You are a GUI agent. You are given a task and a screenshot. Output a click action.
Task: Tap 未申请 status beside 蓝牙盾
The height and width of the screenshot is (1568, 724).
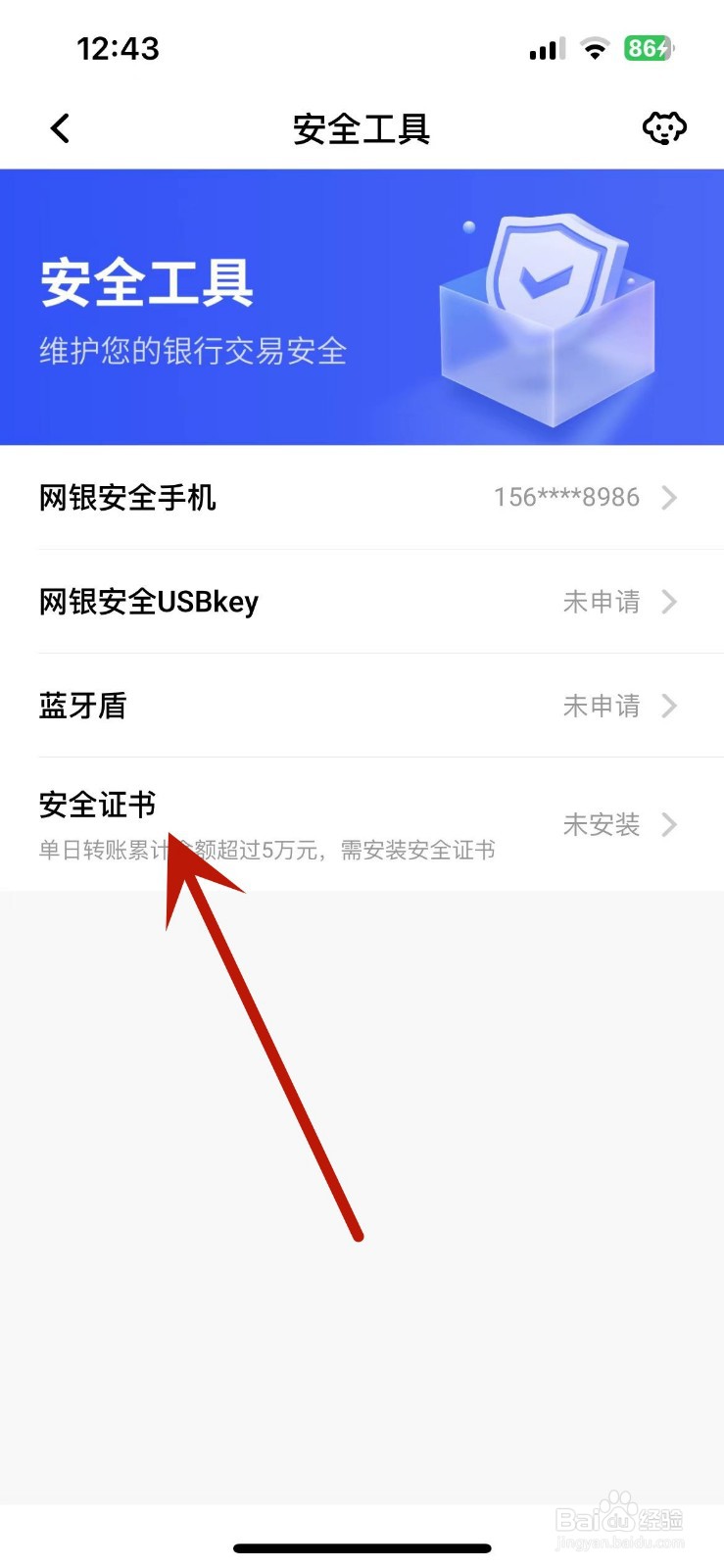602,707
